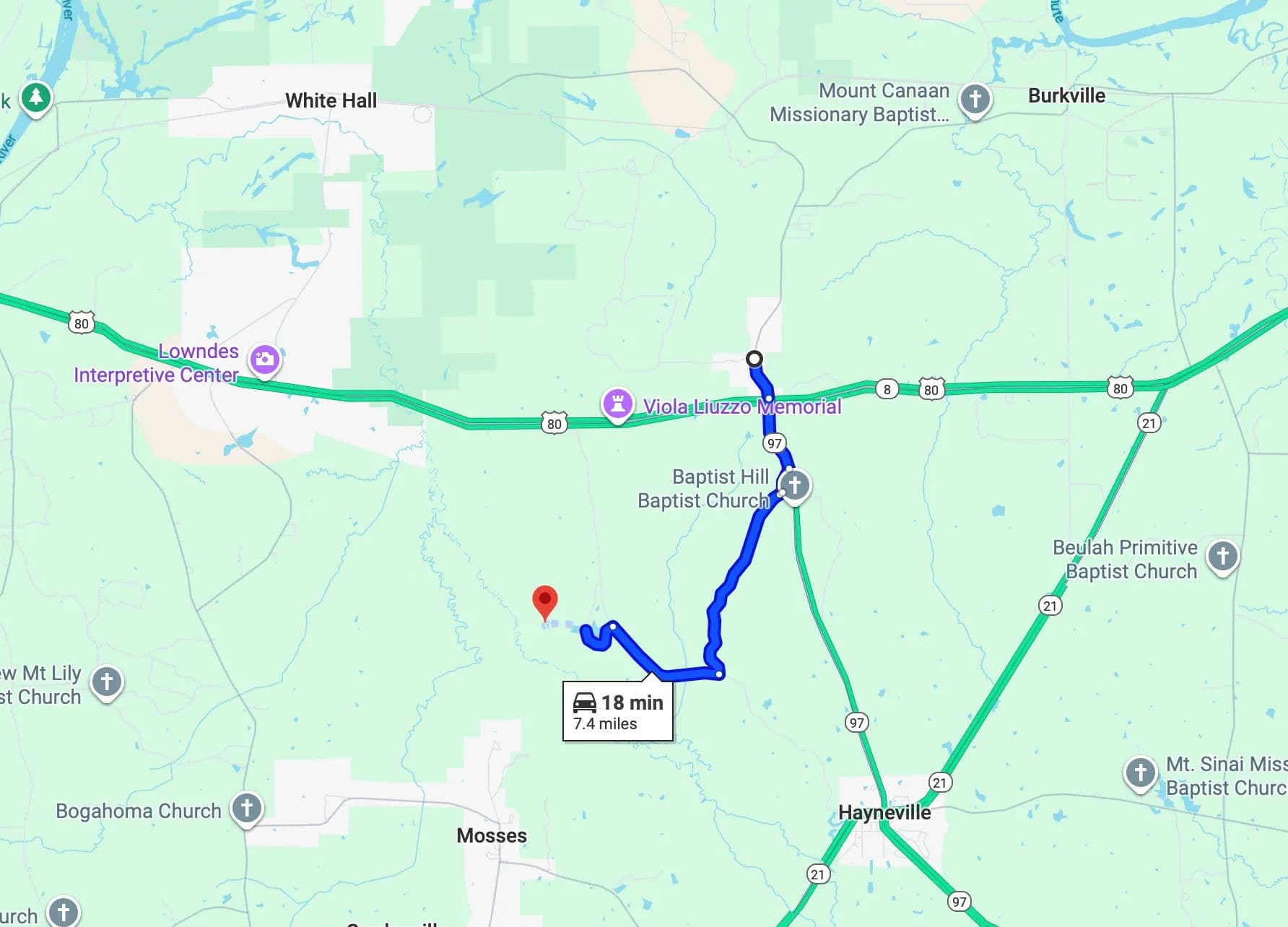Screen dimensions: 1288x927
Task: Tap the green park tree marker
Action: coord(35,97)
